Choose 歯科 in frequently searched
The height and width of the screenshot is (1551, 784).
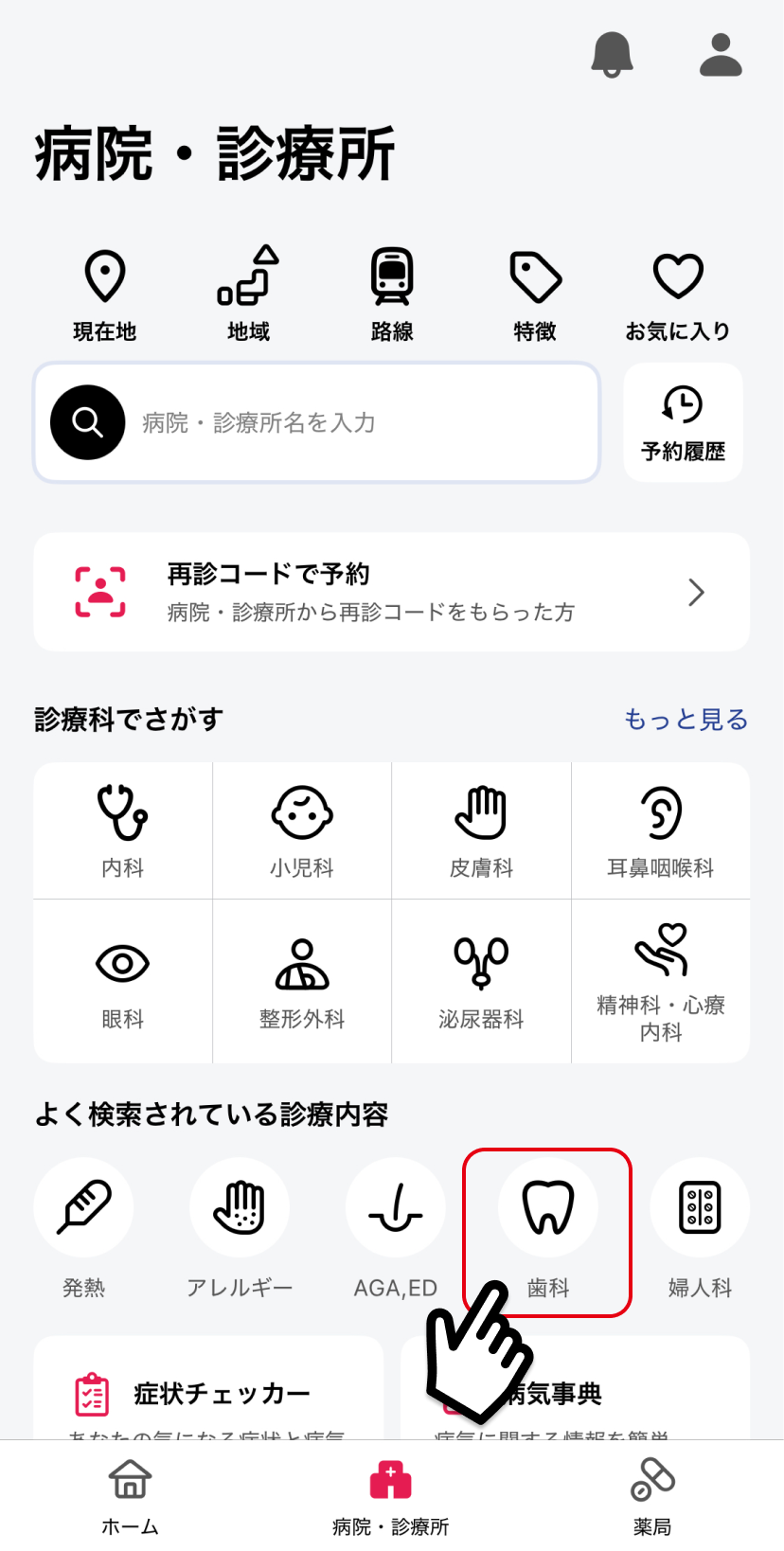pyautogui.click(x=547, y=1231)
